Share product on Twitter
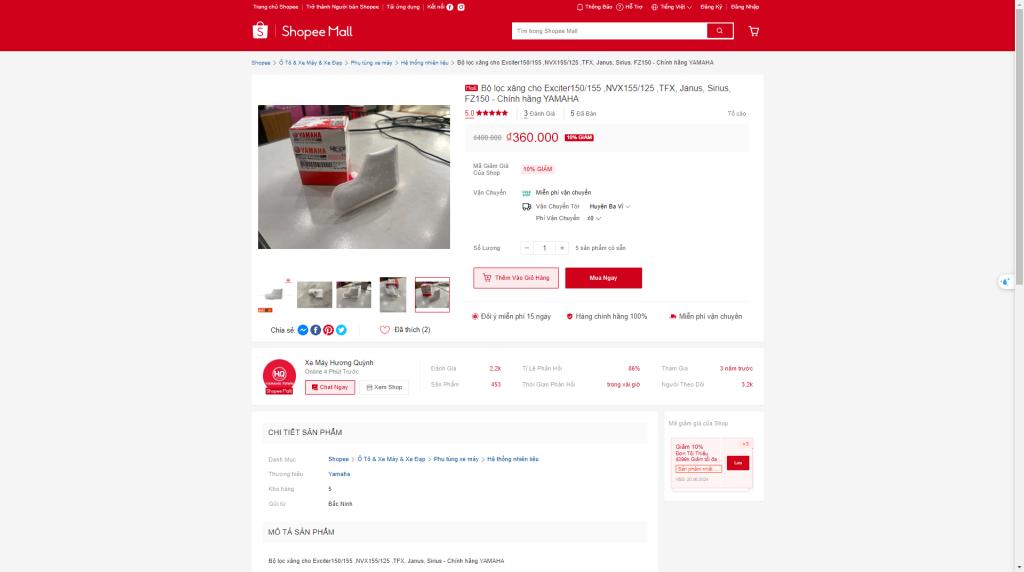1024x572 pixels. [341, 330]
